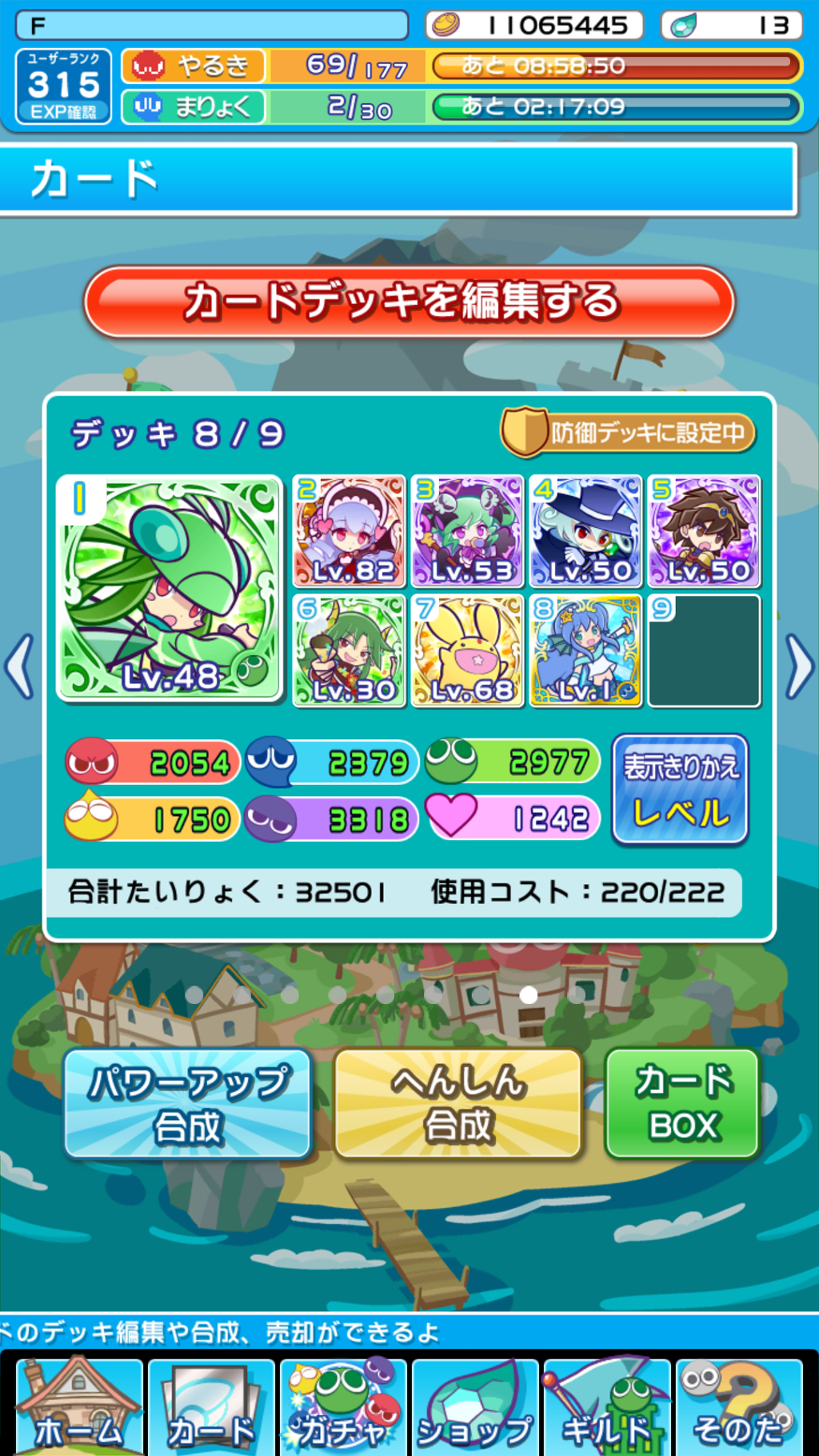
Task: Switch to the そのた tab
Action: [738, 1406]
